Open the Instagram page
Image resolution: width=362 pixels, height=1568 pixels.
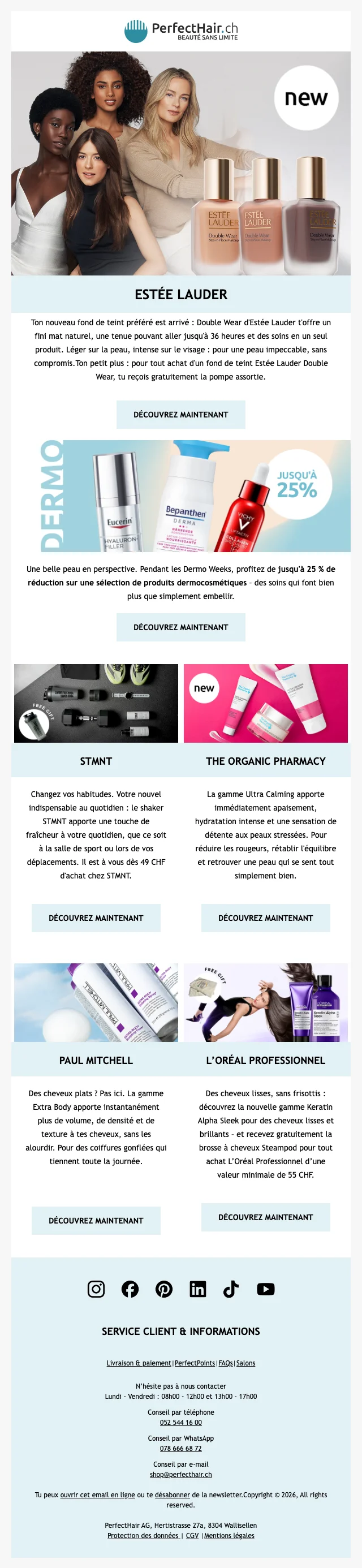pos(96,1289)
